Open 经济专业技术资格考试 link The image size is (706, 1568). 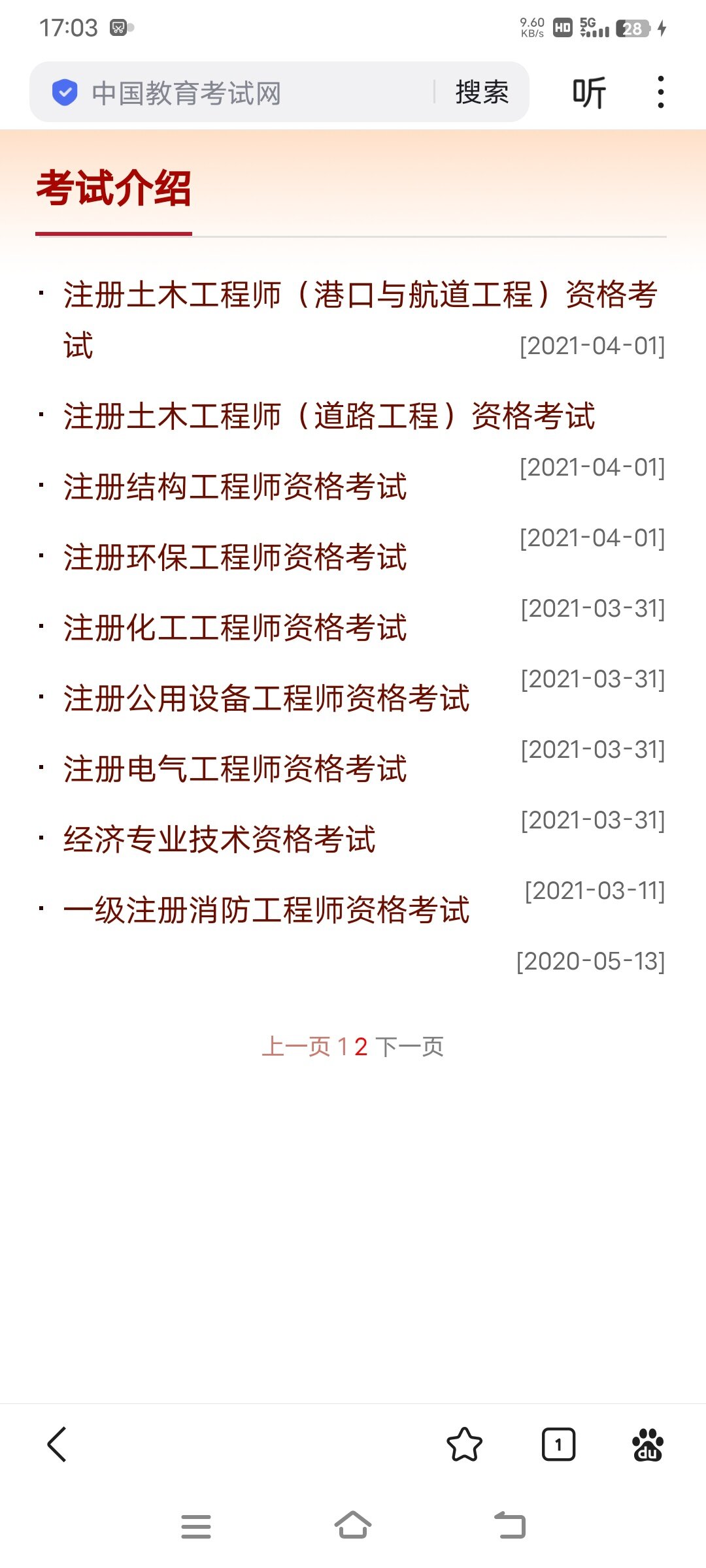click(x=220, y=840)
